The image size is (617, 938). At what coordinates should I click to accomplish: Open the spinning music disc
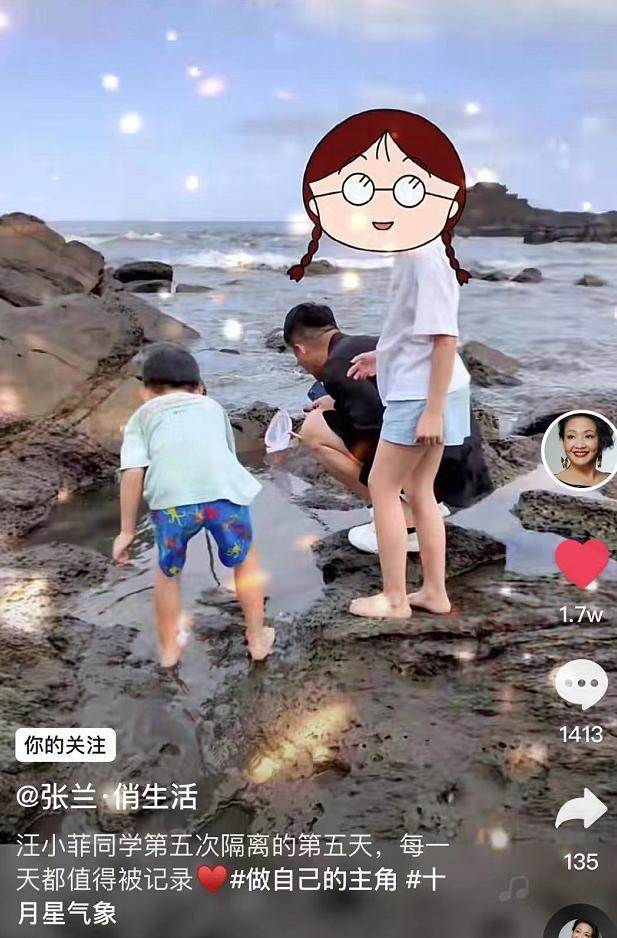coord(580,923)
